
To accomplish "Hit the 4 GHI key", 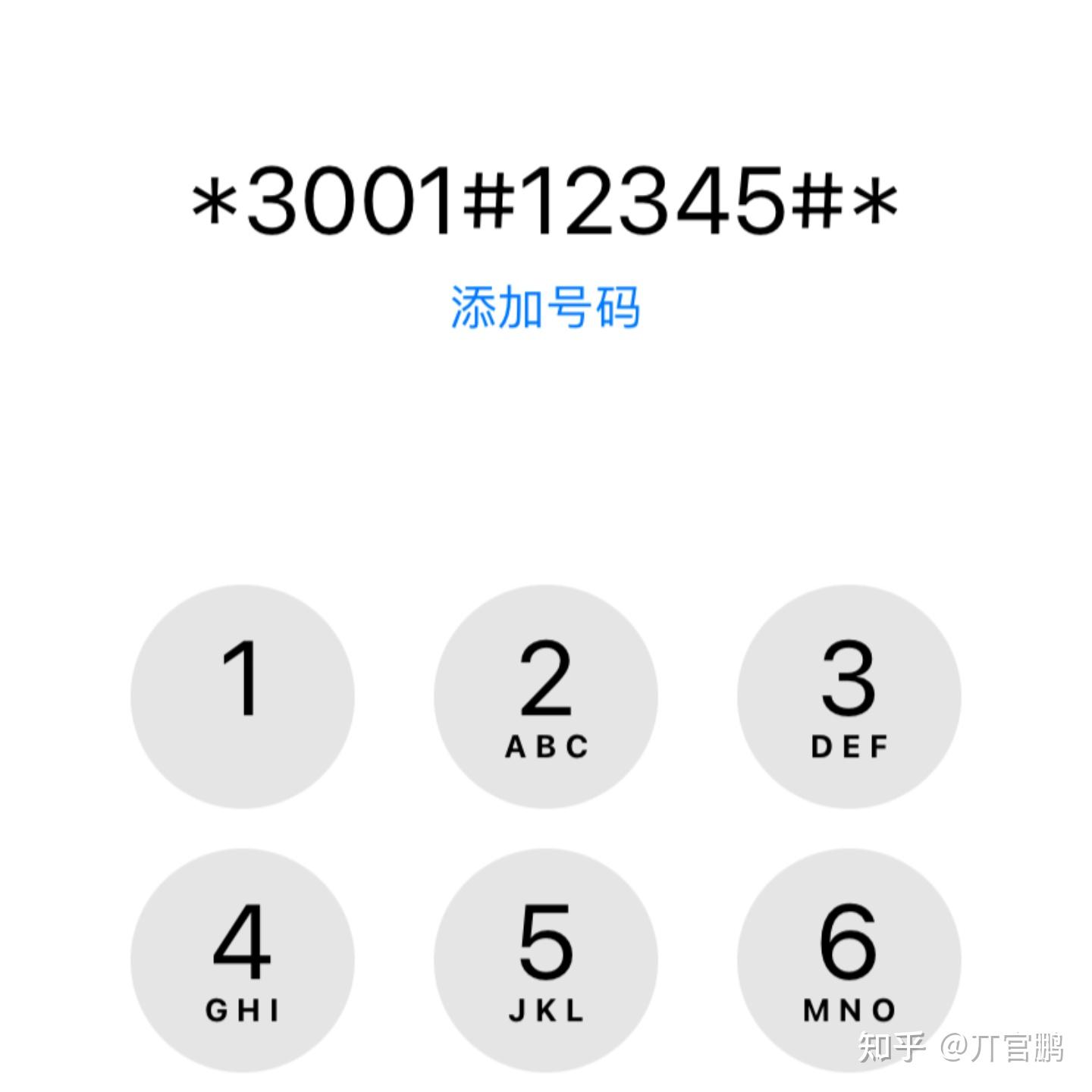I will 243,960.
